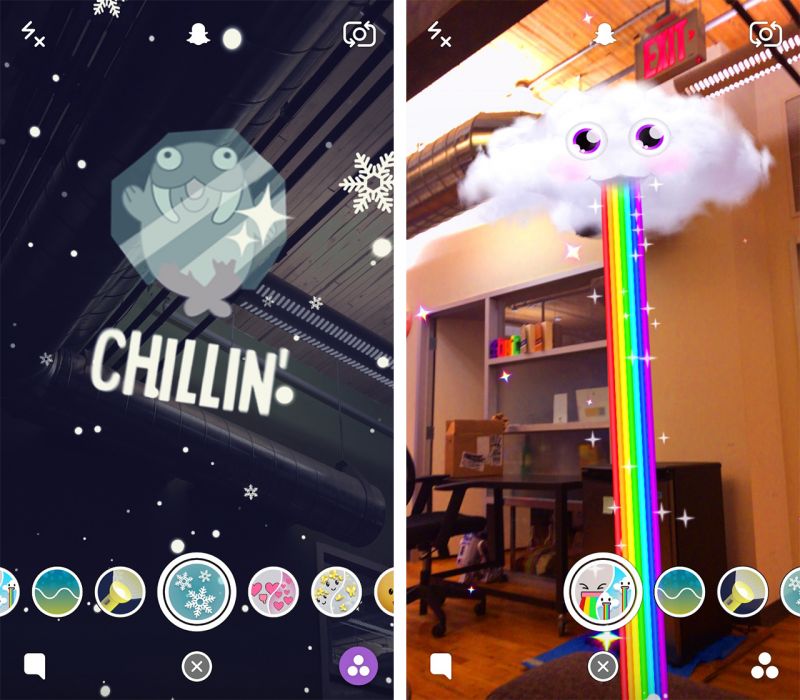800x700 pixels.
Task: Pick the flashlight lens beside the snowflake lens
Action: coord(120,591)
